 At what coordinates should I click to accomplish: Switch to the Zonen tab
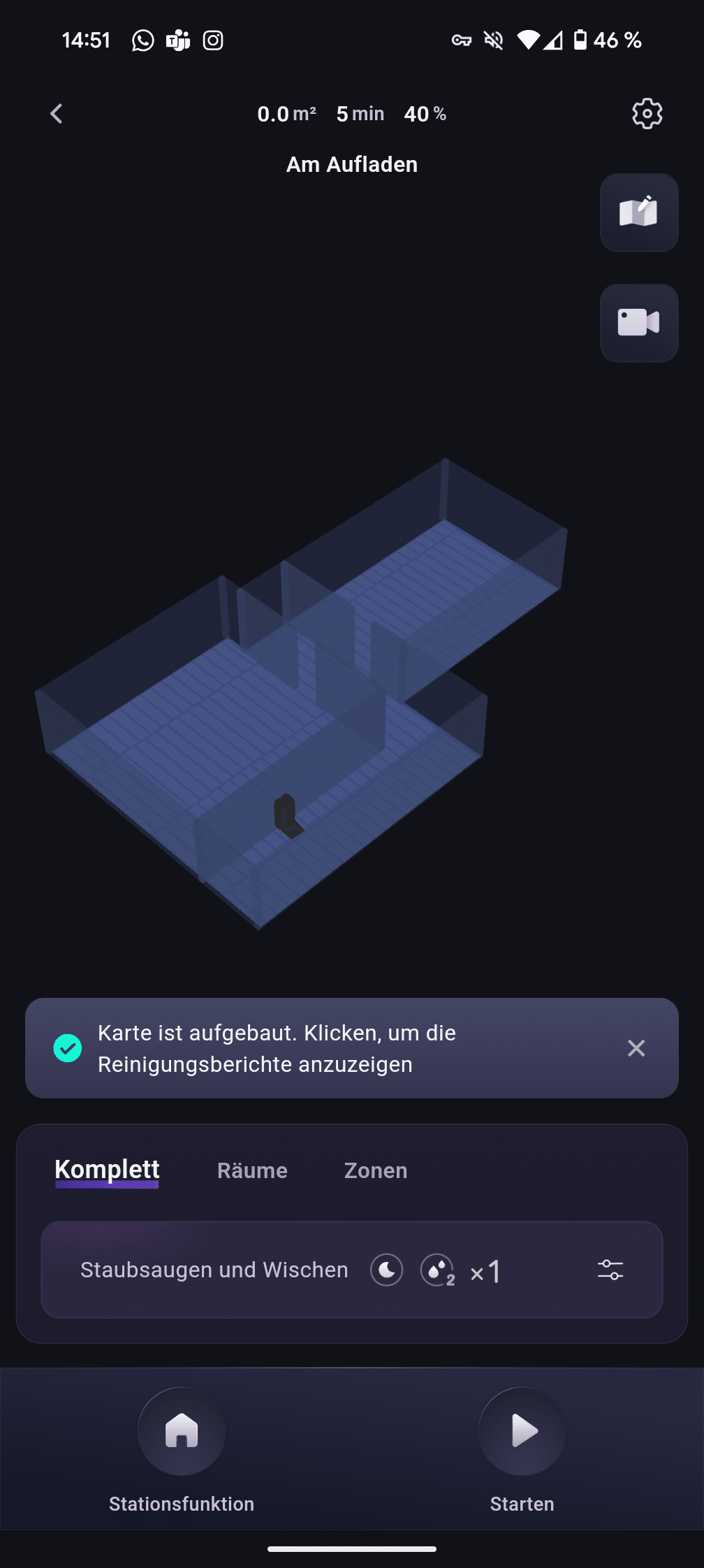click(x=375, y=1170)
